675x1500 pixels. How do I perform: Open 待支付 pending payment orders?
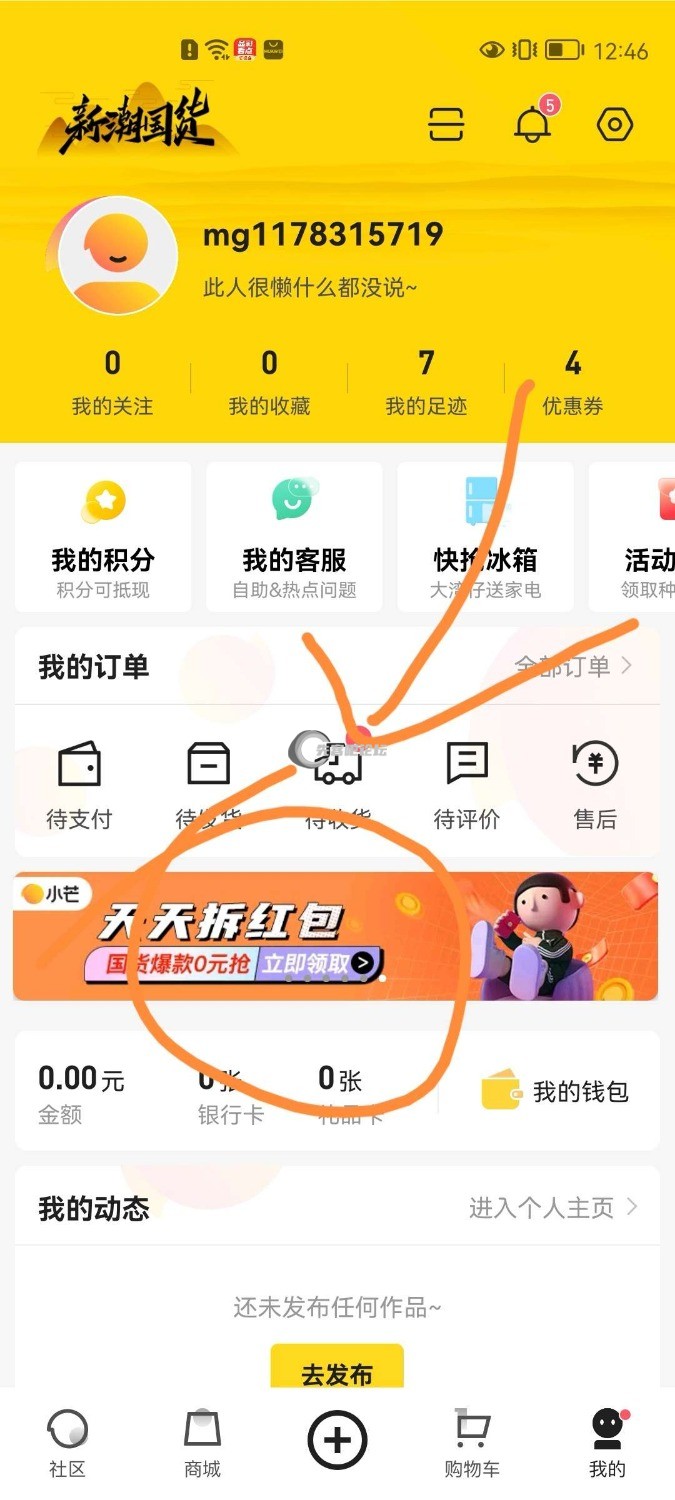click(x=79, y=787)
